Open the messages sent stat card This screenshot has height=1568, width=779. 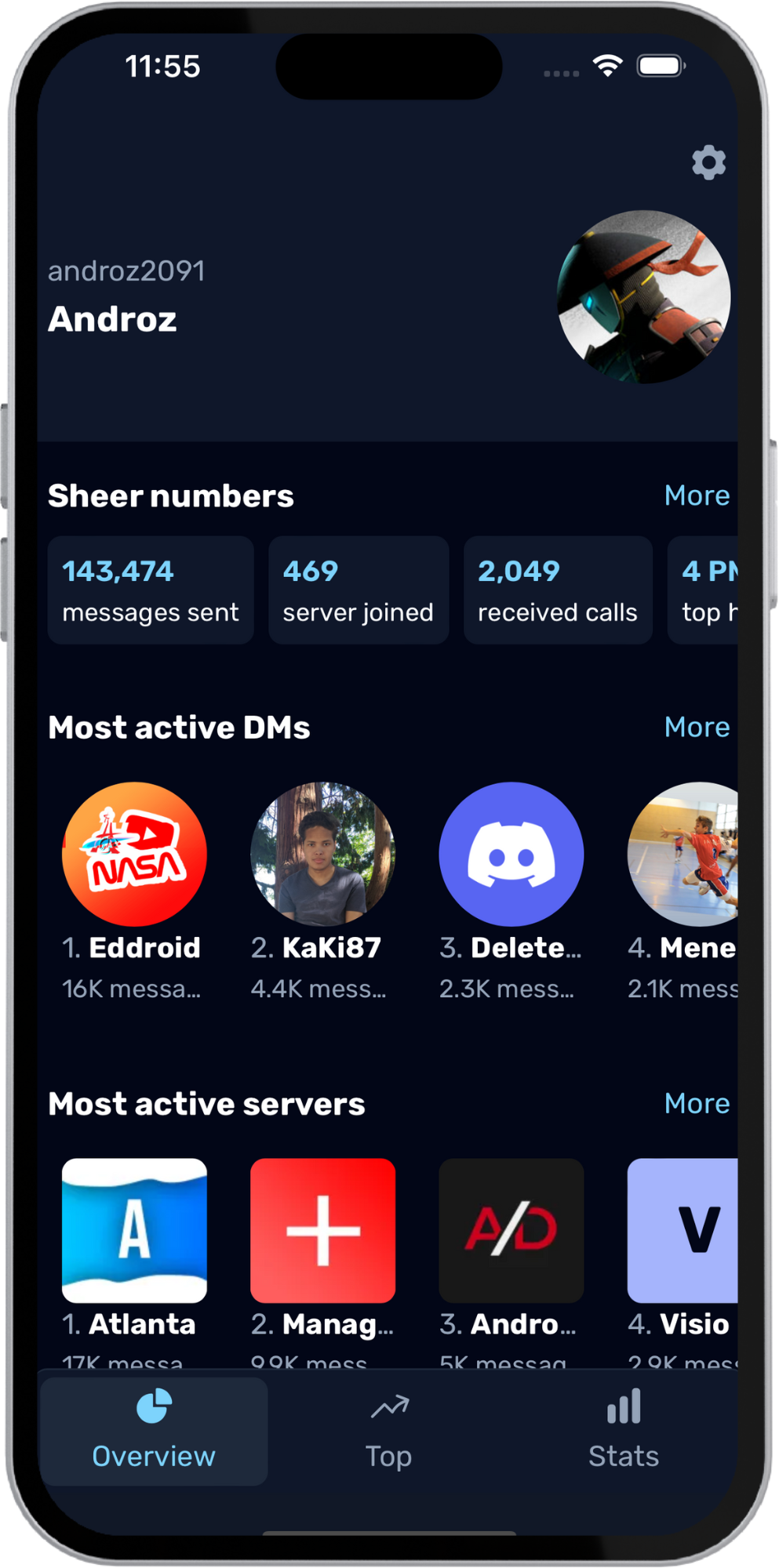click(x=151, y=590)
